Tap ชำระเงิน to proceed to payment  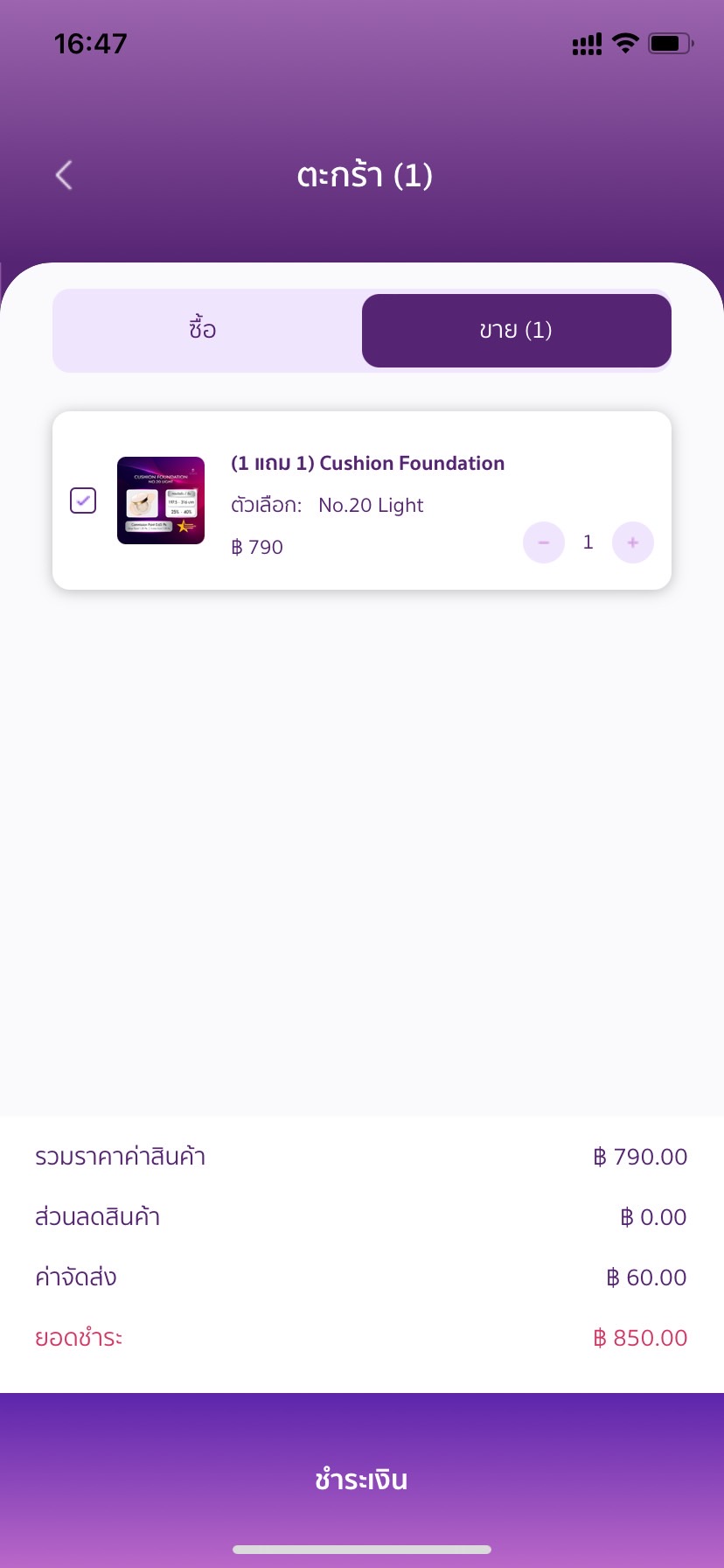[x=362, y=1479]
